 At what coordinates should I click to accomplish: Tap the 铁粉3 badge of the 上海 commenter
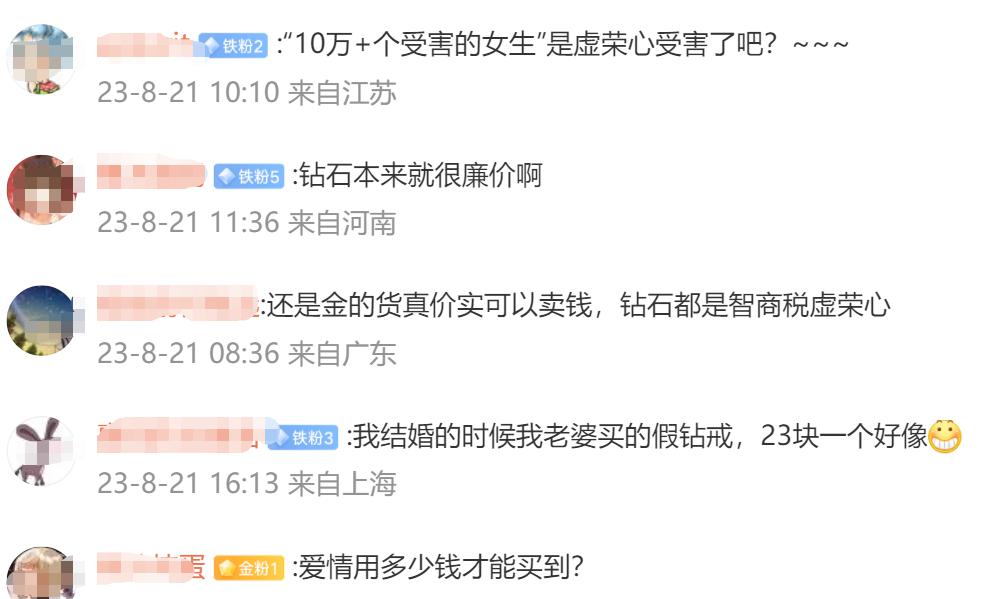[302, 438]
